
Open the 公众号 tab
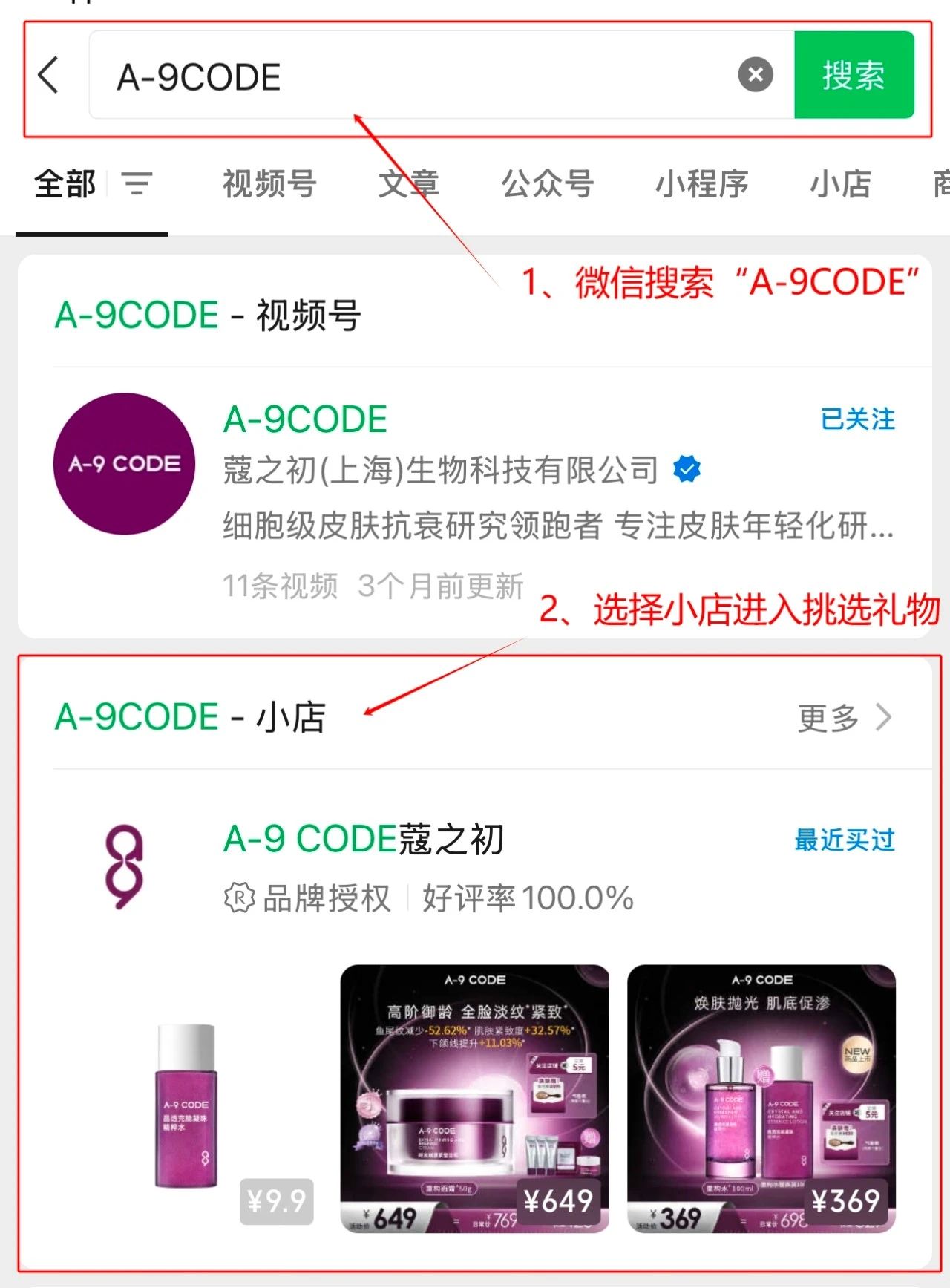[x=546, y=183]
